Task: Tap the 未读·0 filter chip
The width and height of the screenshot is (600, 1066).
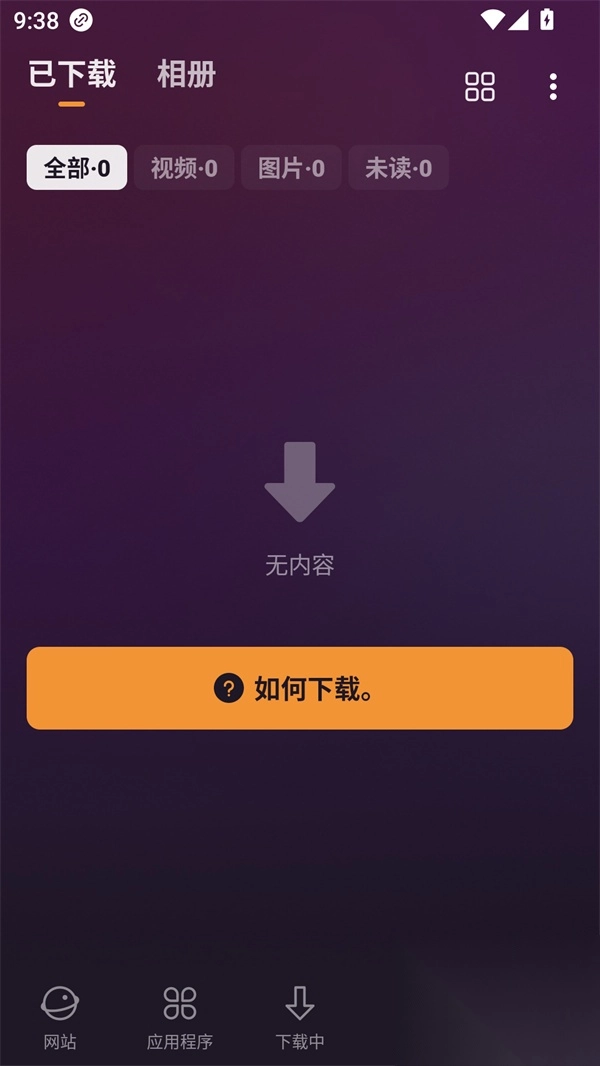Action: (x=398, y=168)
